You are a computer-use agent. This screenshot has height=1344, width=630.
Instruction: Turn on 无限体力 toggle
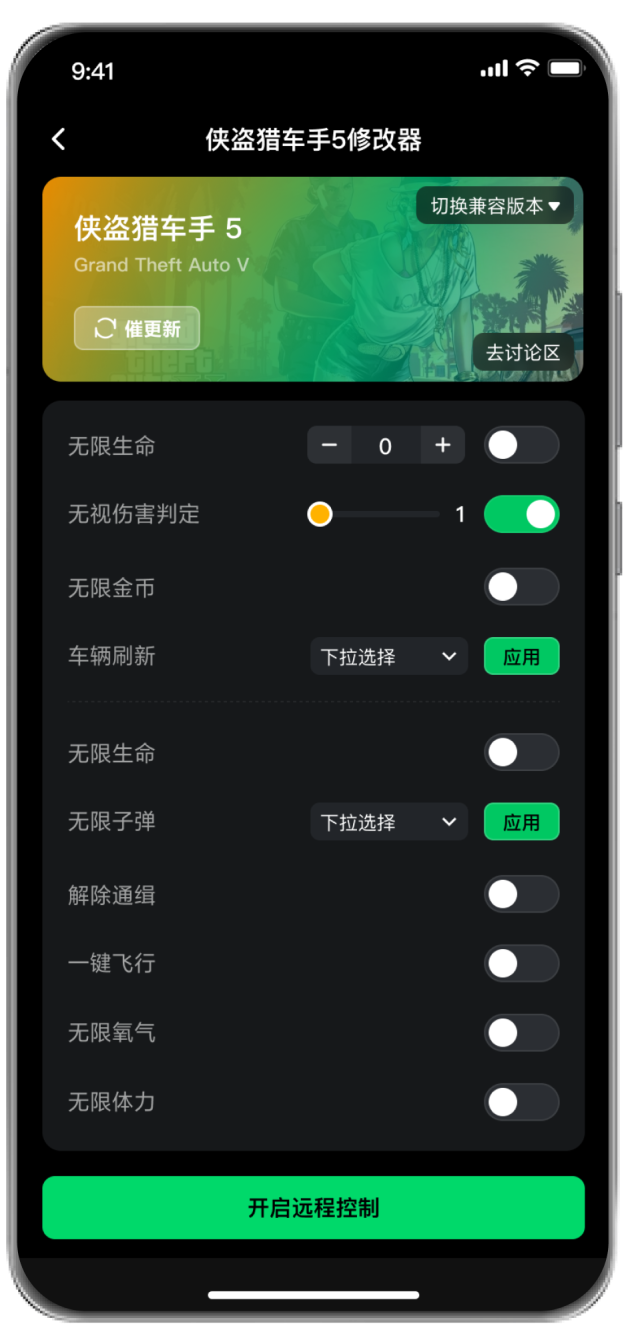tap(521, 1102)
